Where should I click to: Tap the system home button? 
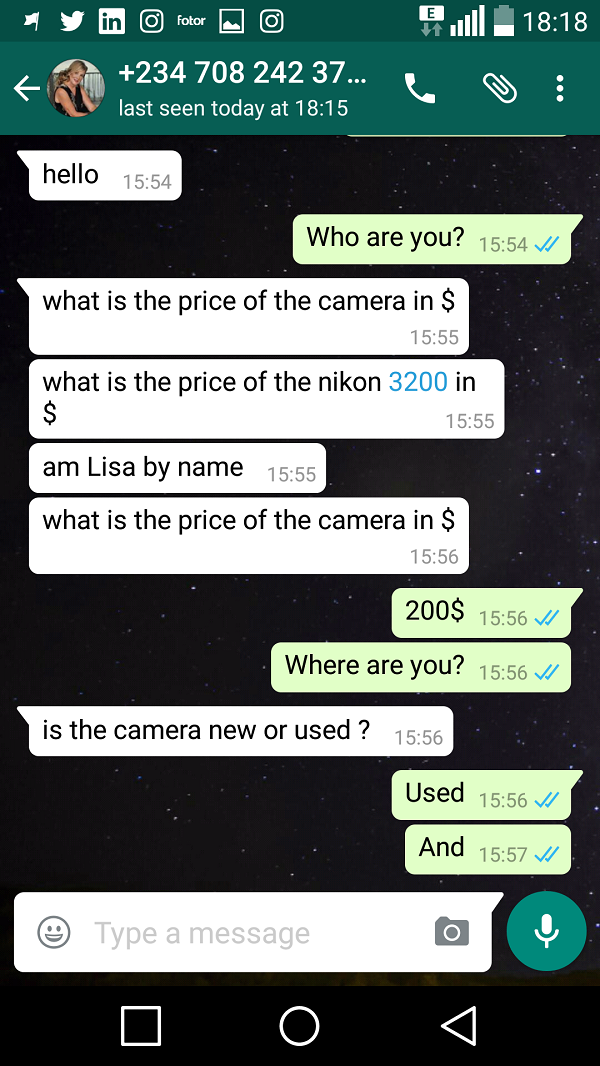click(299, 1026)
